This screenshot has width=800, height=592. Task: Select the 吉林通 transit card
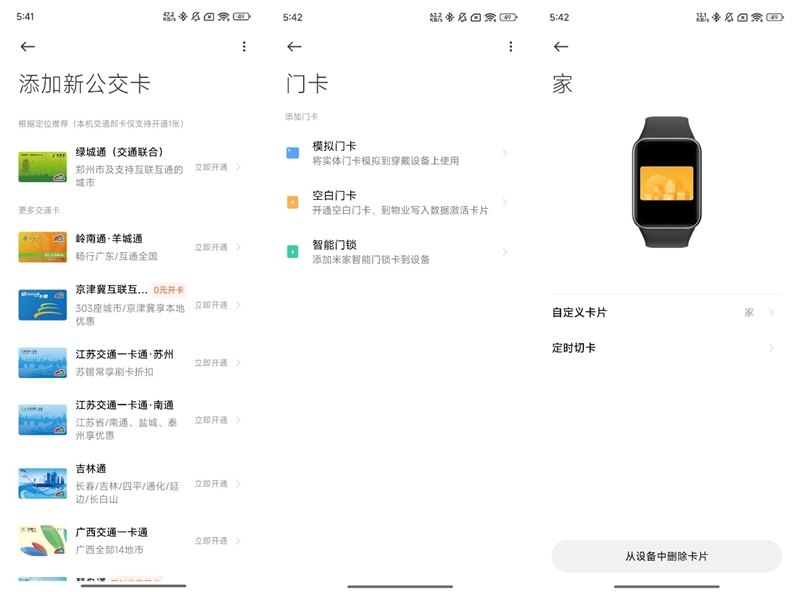pos(130,483)
